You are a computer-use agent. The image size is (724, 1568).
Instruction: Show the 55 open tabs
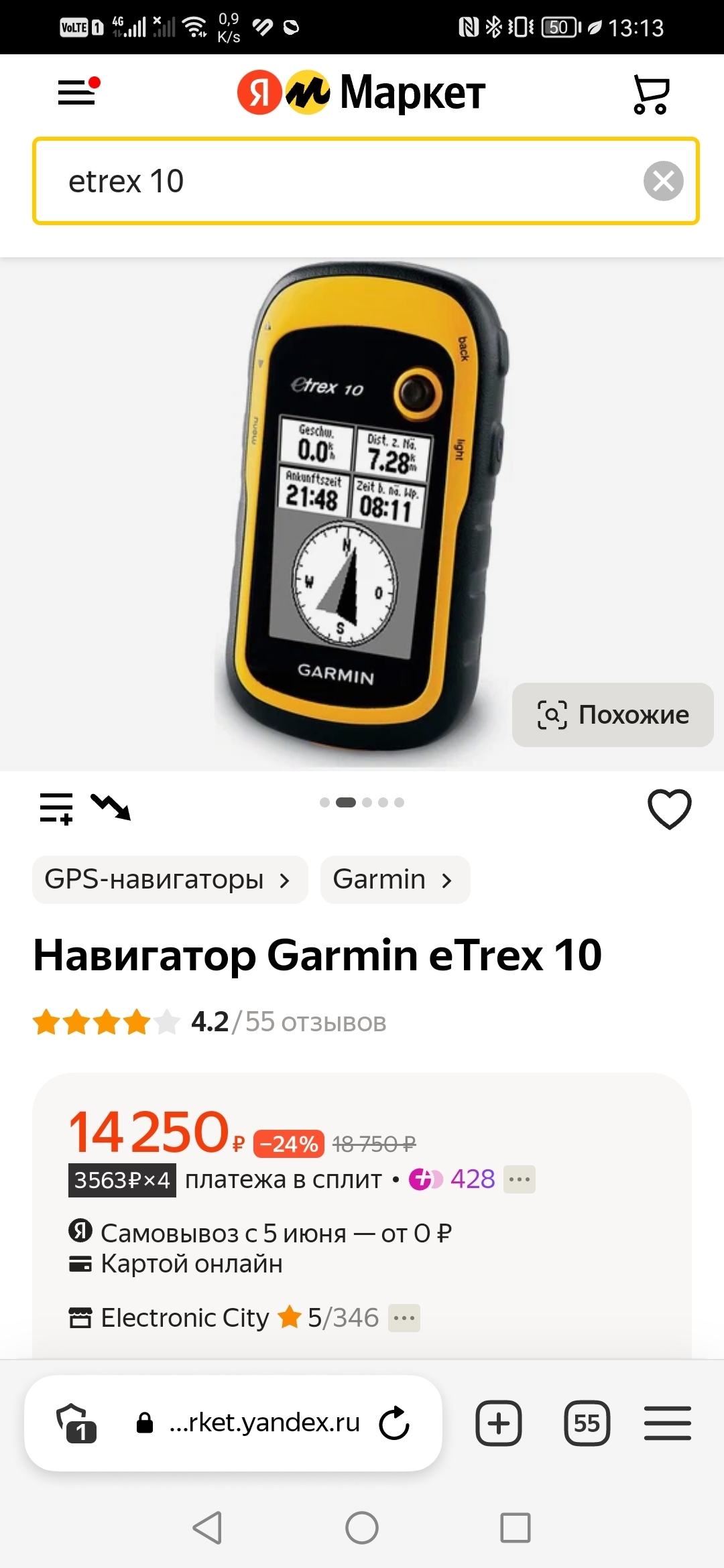[x=587, y=1423]
